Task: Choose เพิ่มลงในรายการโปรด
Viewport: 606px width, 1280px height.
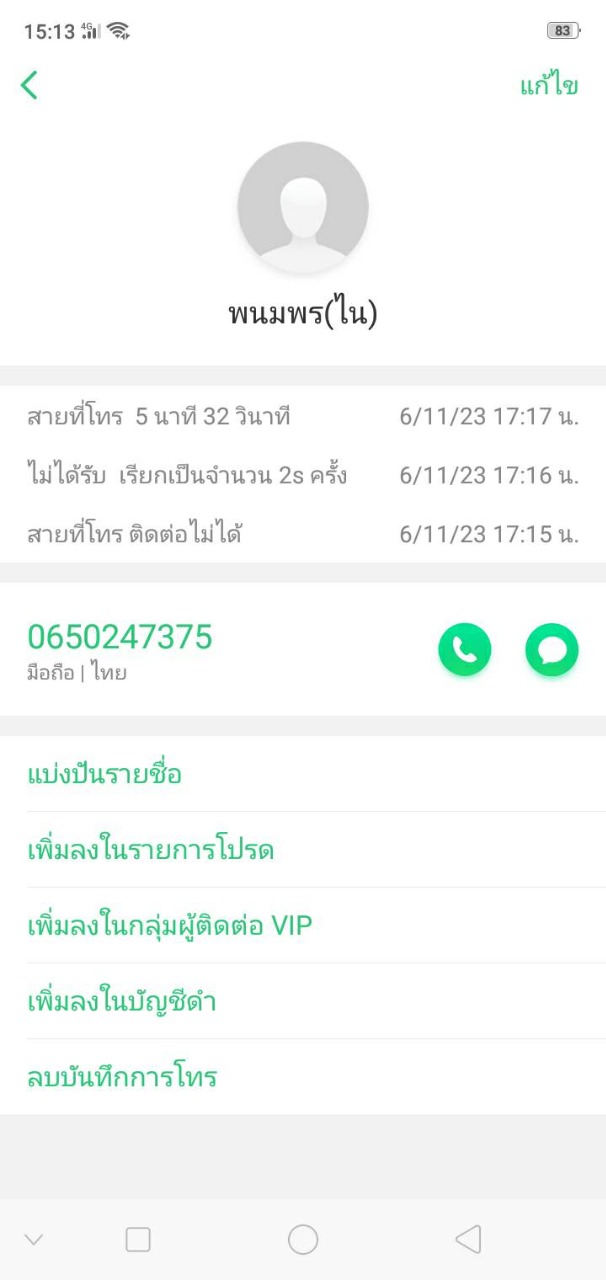Action: tap(150, 850)
